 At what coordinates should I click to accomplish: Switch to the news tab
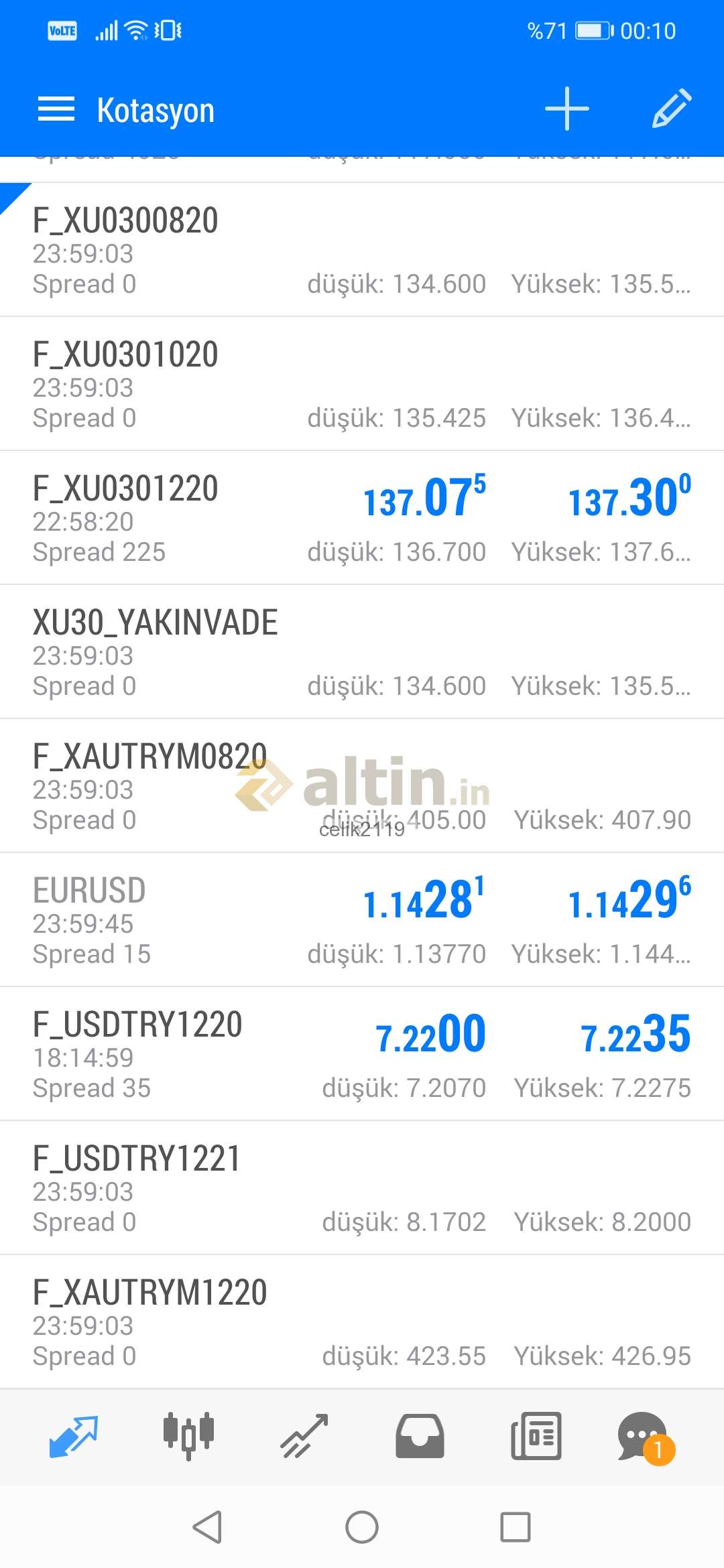click(536, 1436)
